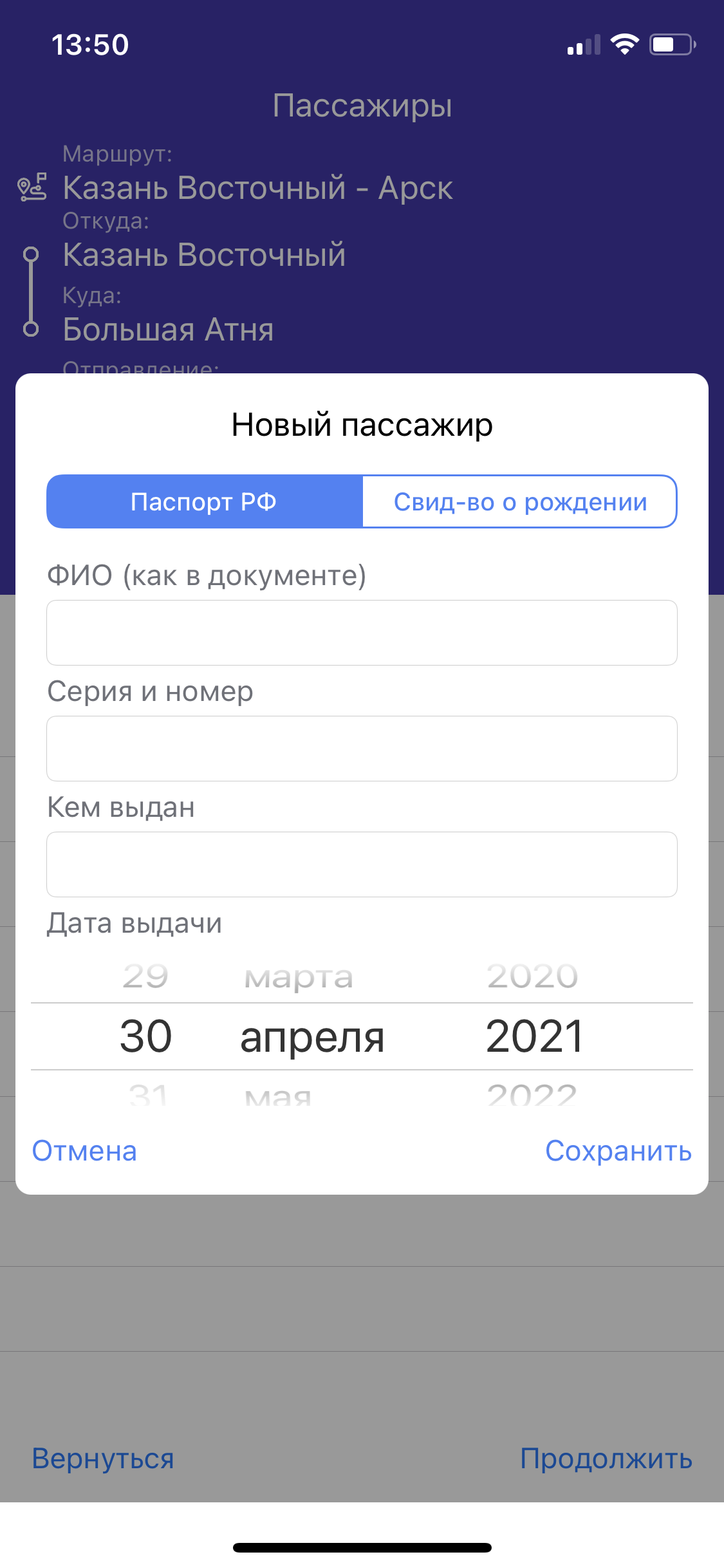This screenshot has width=724, height=1568.
Task: Switch to Свид-во о рождении tab
Action: 520,502
